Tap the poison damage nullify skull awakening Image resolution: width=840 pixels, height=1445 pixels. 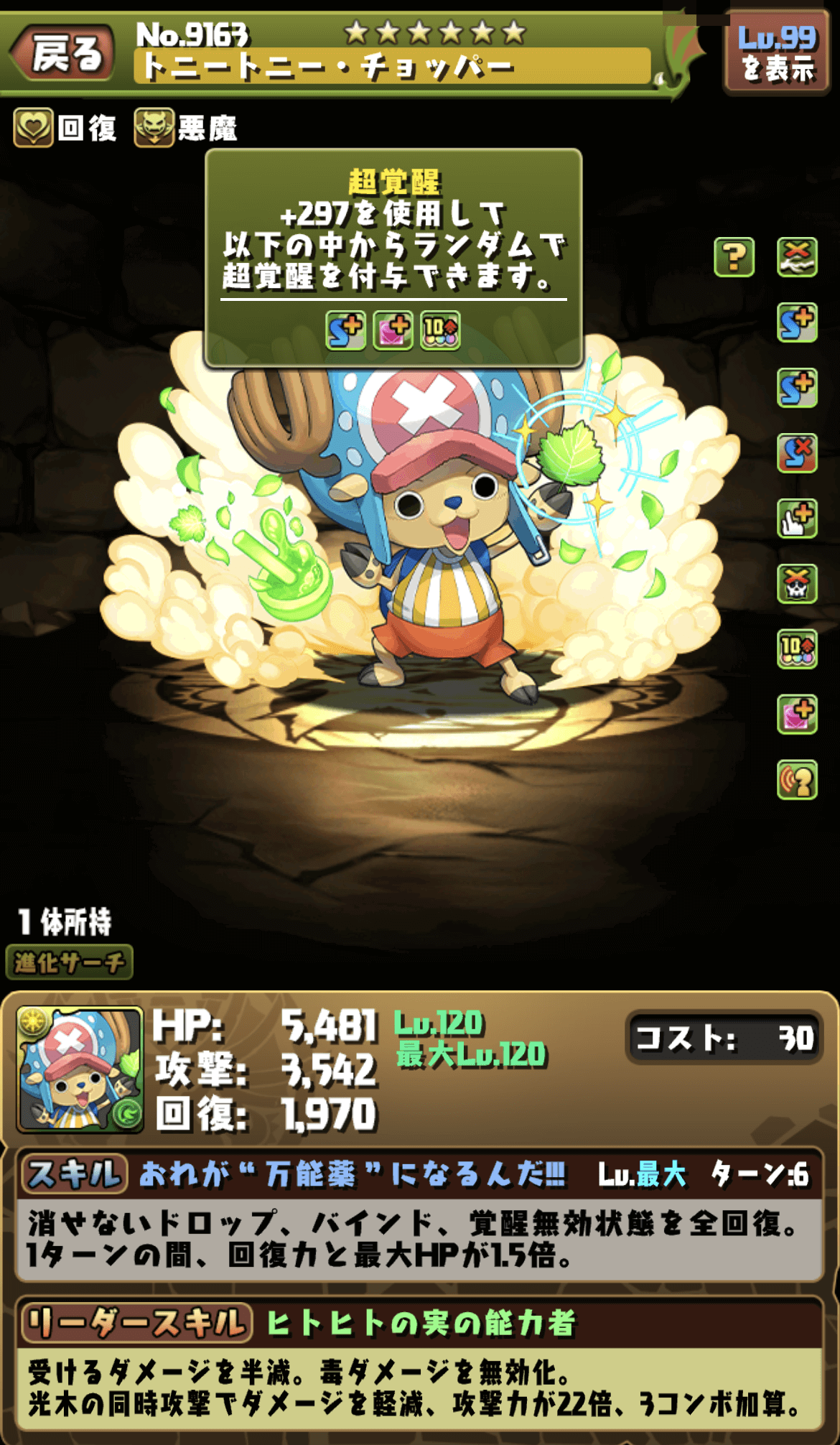[x=797, y=583]
